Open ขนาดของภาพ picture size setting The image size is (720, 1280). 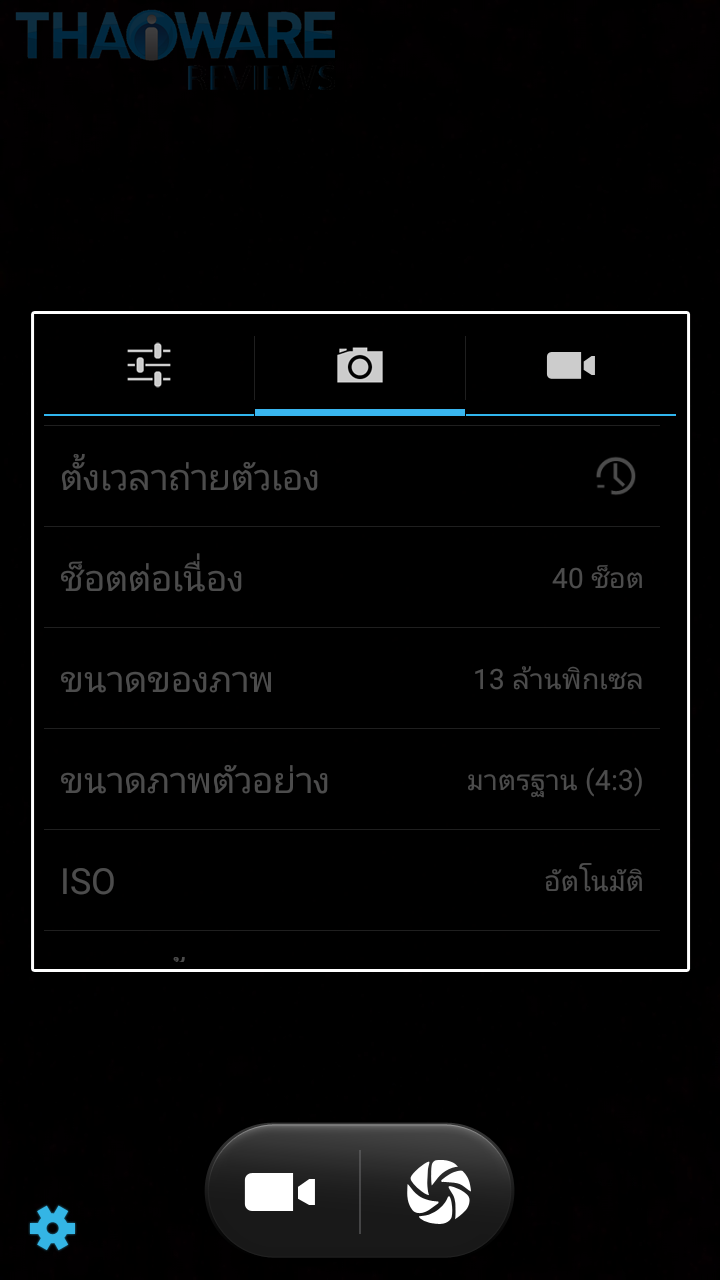click(352, 680)
